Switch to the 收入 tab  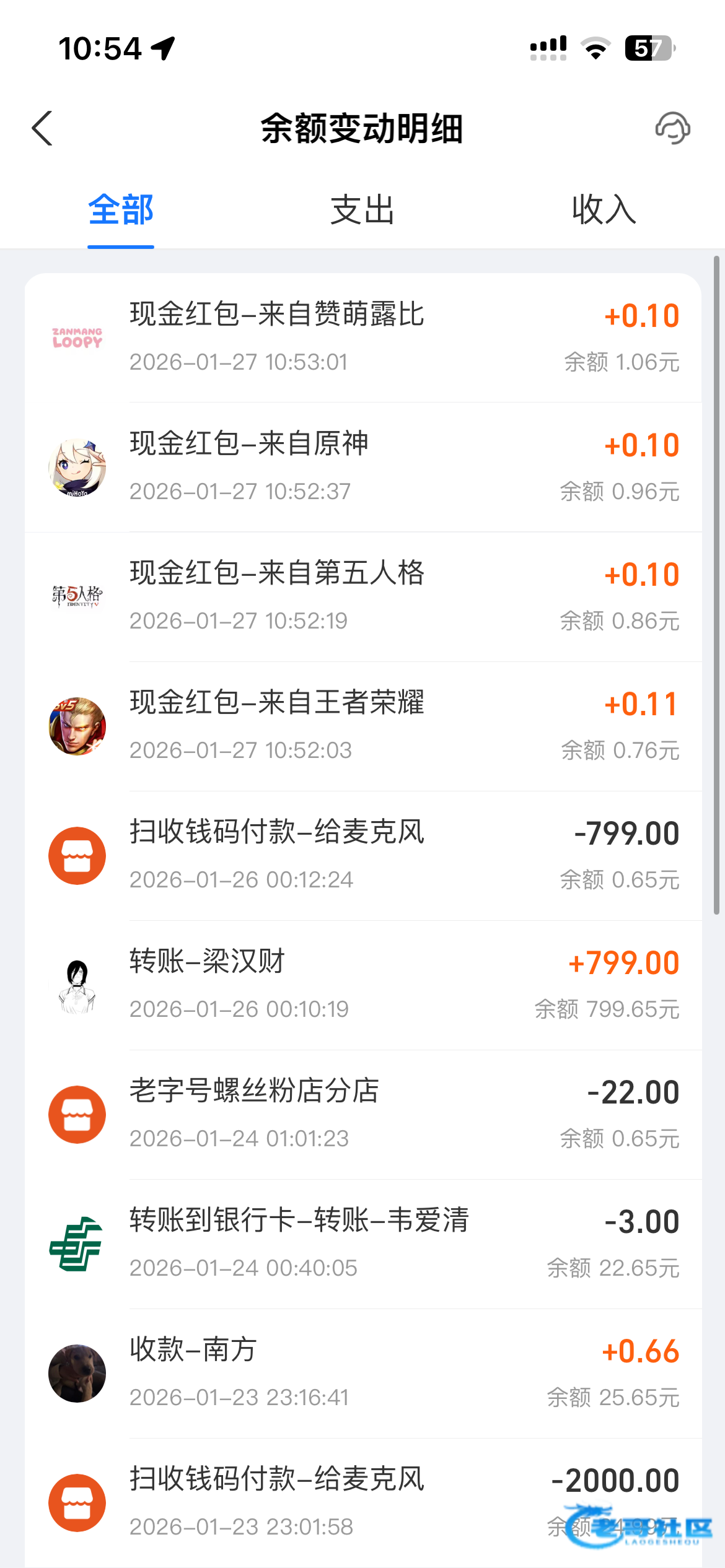click(x=604, y=211)
